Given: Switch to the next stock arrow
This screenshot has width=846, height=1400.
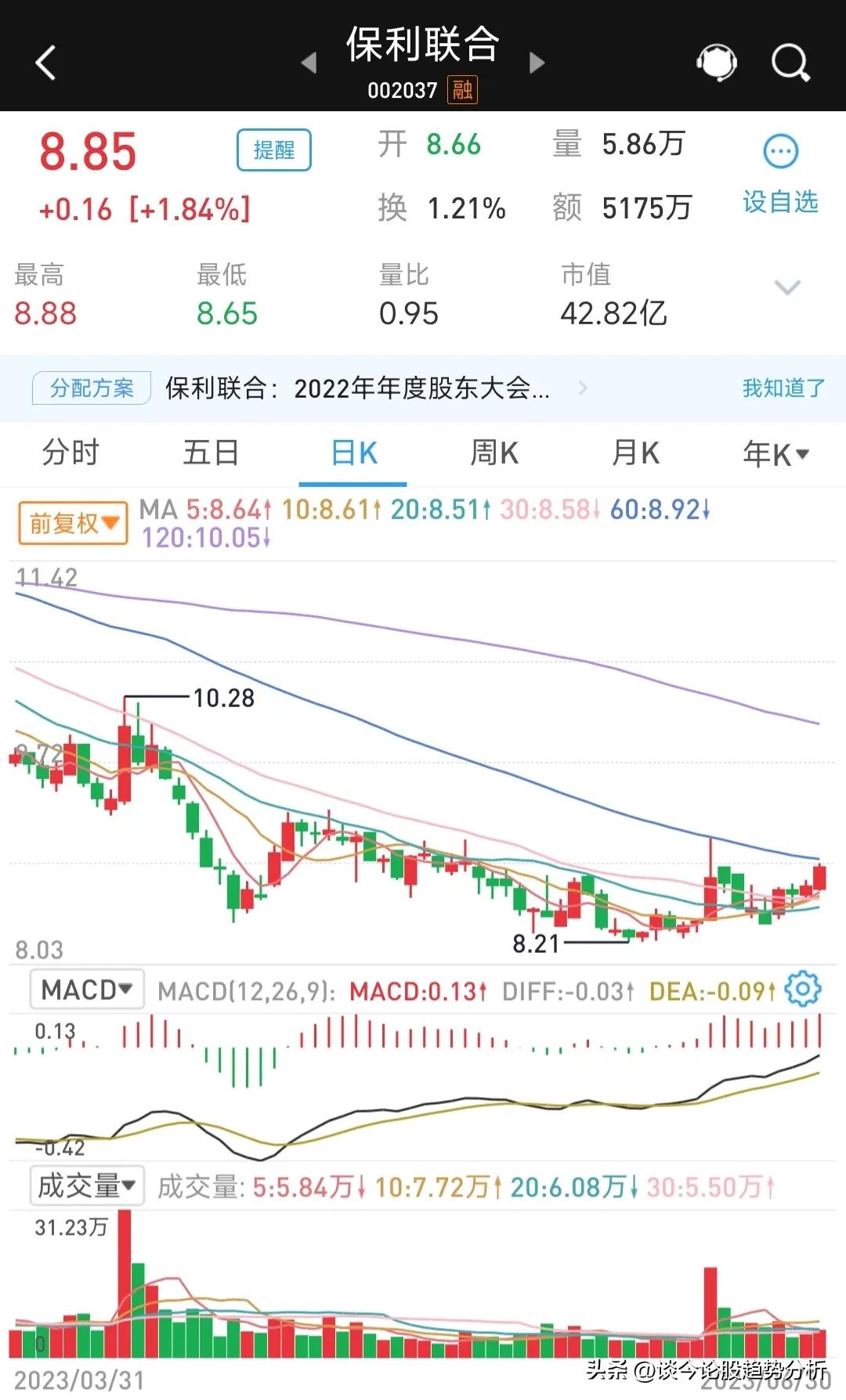Looking at the screenshot, I should point(537,63).
